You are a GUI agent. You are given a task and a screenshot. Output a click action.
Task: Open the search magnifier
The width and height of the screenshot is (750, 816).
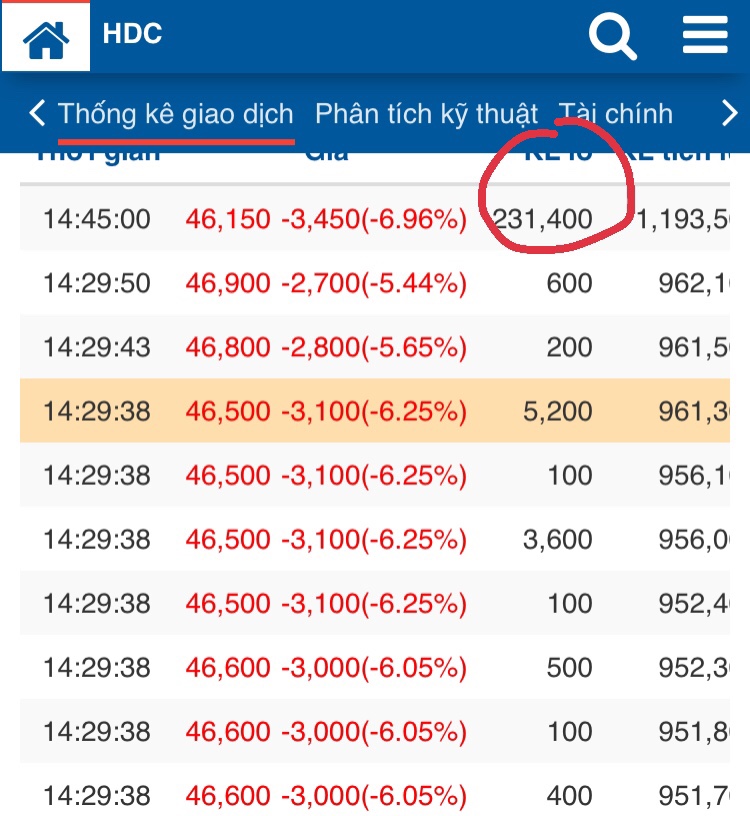612,37
